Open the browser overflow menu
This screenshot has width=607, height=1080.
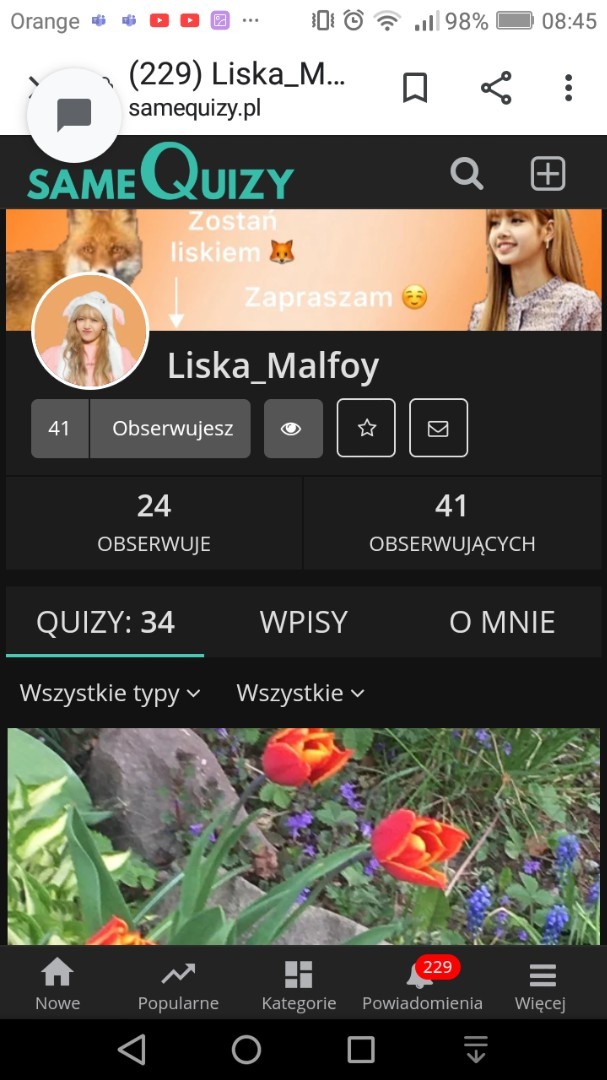568,88
